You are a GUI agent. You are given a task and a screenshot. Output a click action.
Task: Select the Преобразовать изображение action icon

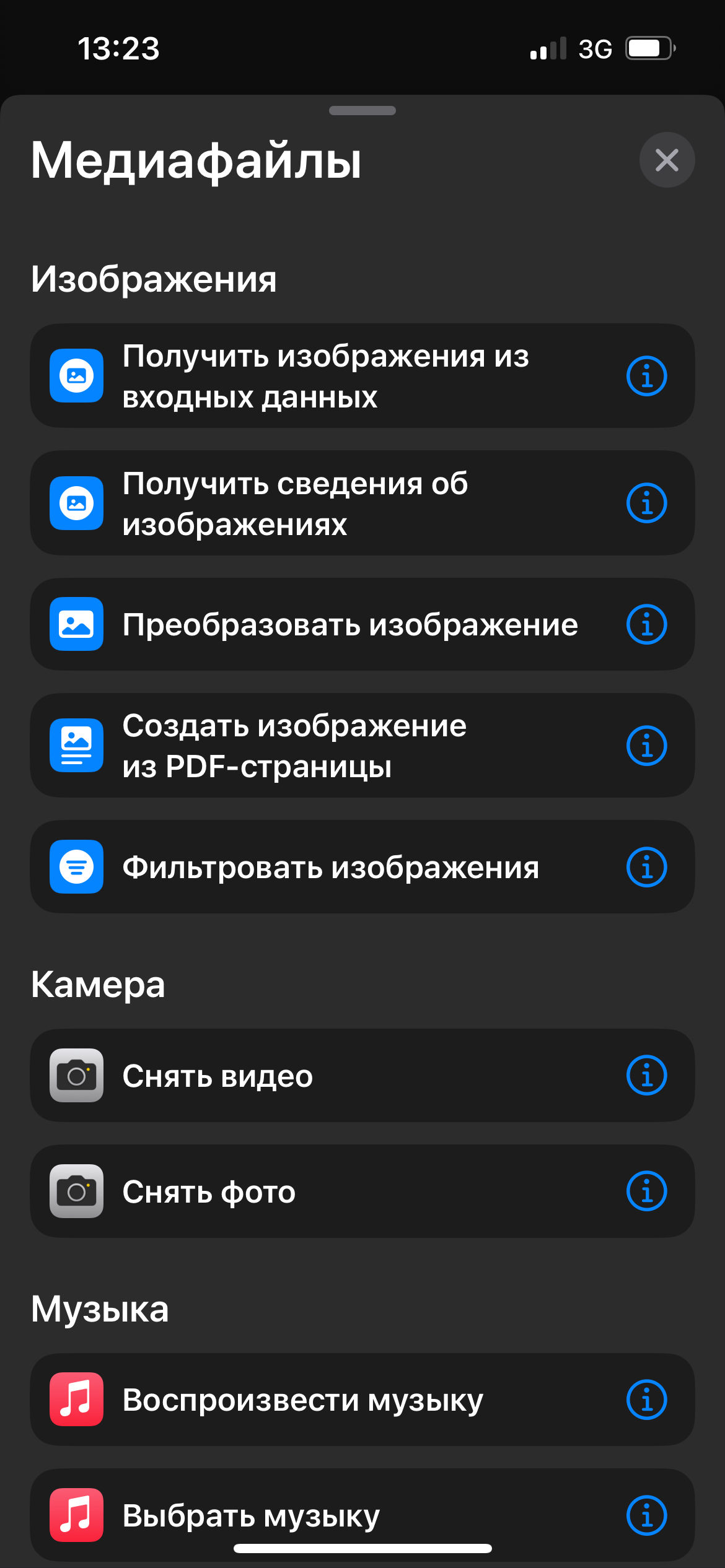(x=76, y=624)
